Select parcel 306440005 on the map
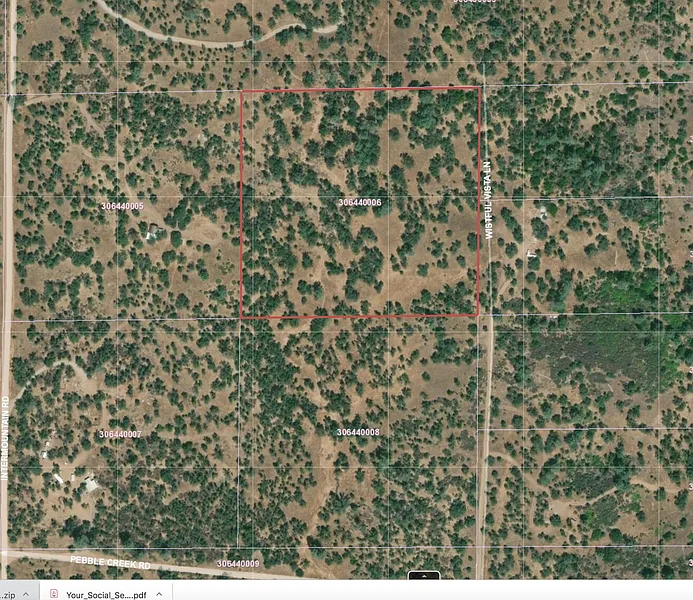693x600 pixels. point(122,206)
